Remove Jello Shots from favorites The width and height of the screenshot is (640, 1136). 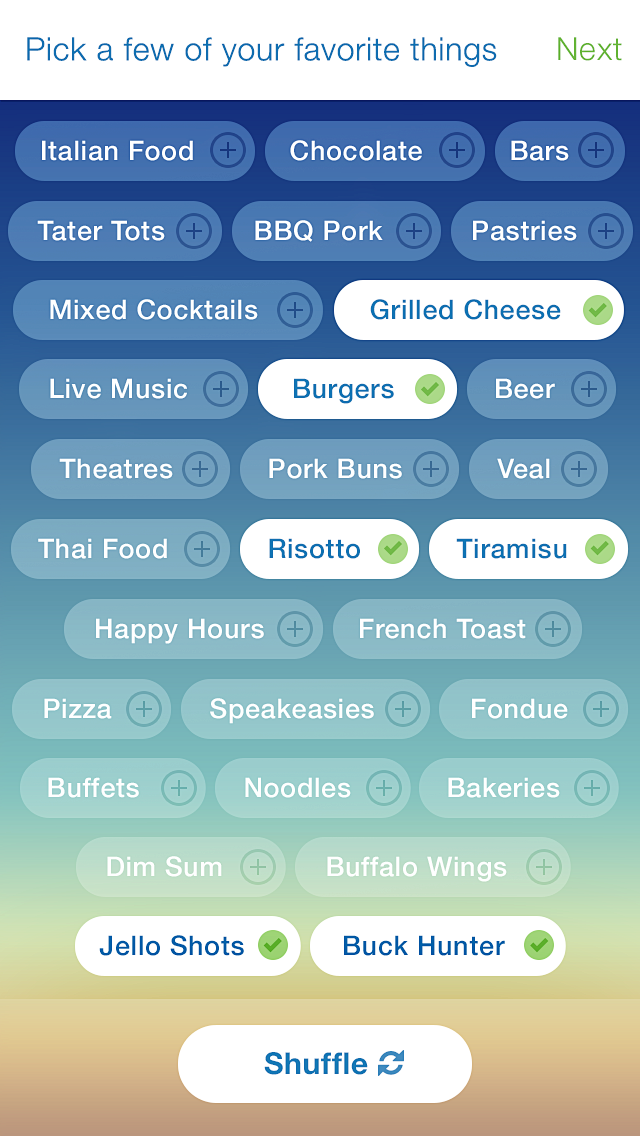coord(187,946)
